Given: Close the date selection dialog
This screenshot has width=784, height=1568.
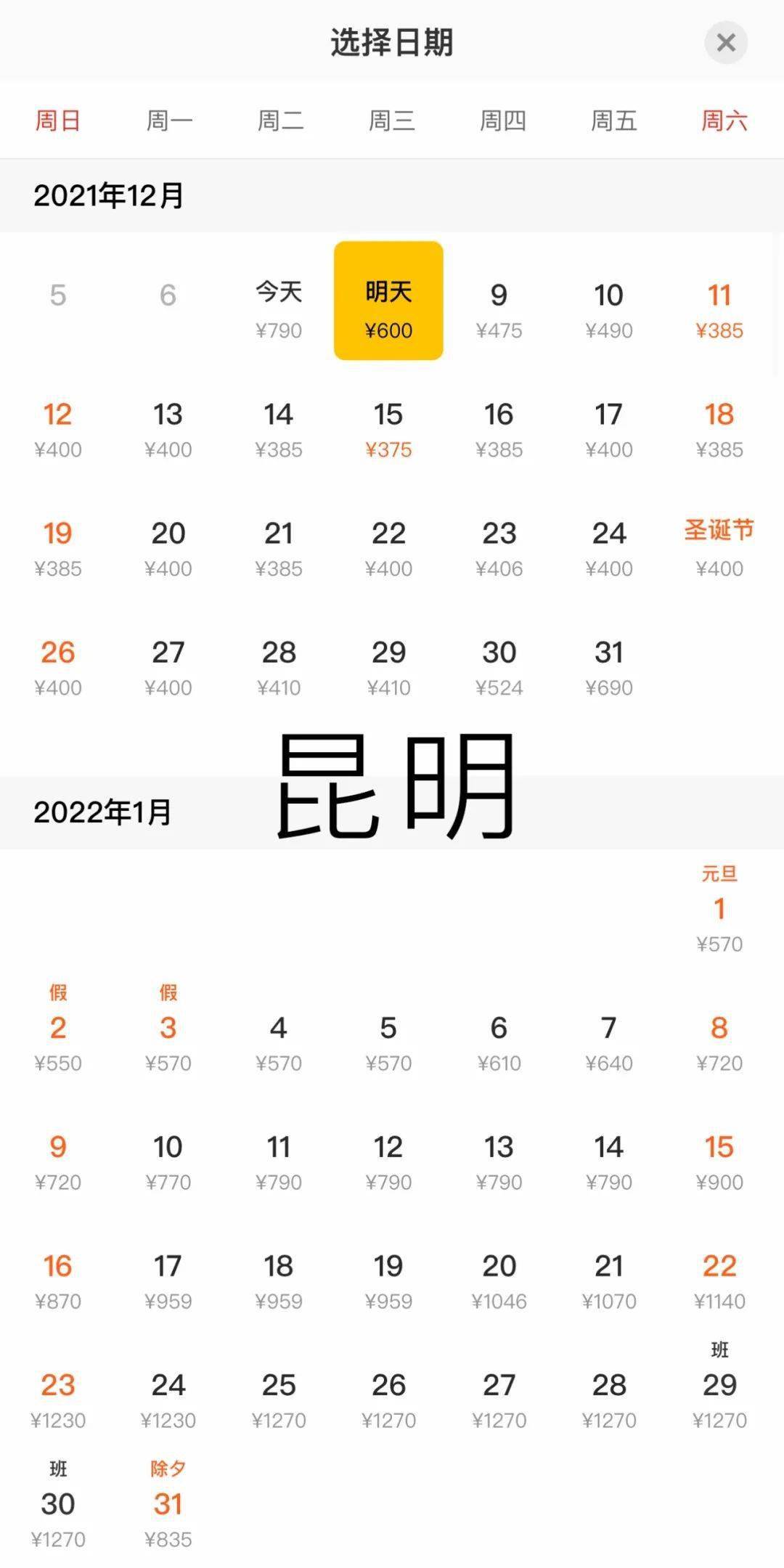Looking at the screenshot, I should pos(725,43).
